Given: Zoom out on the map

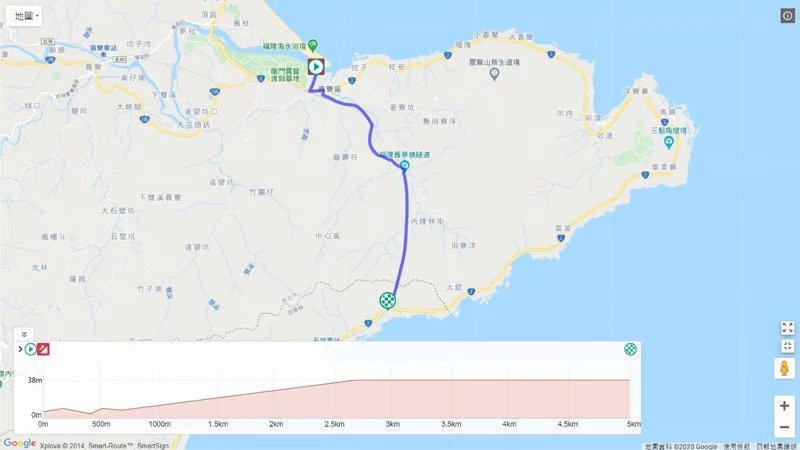Looking at the screenshot, I should [x=785, y=428].
